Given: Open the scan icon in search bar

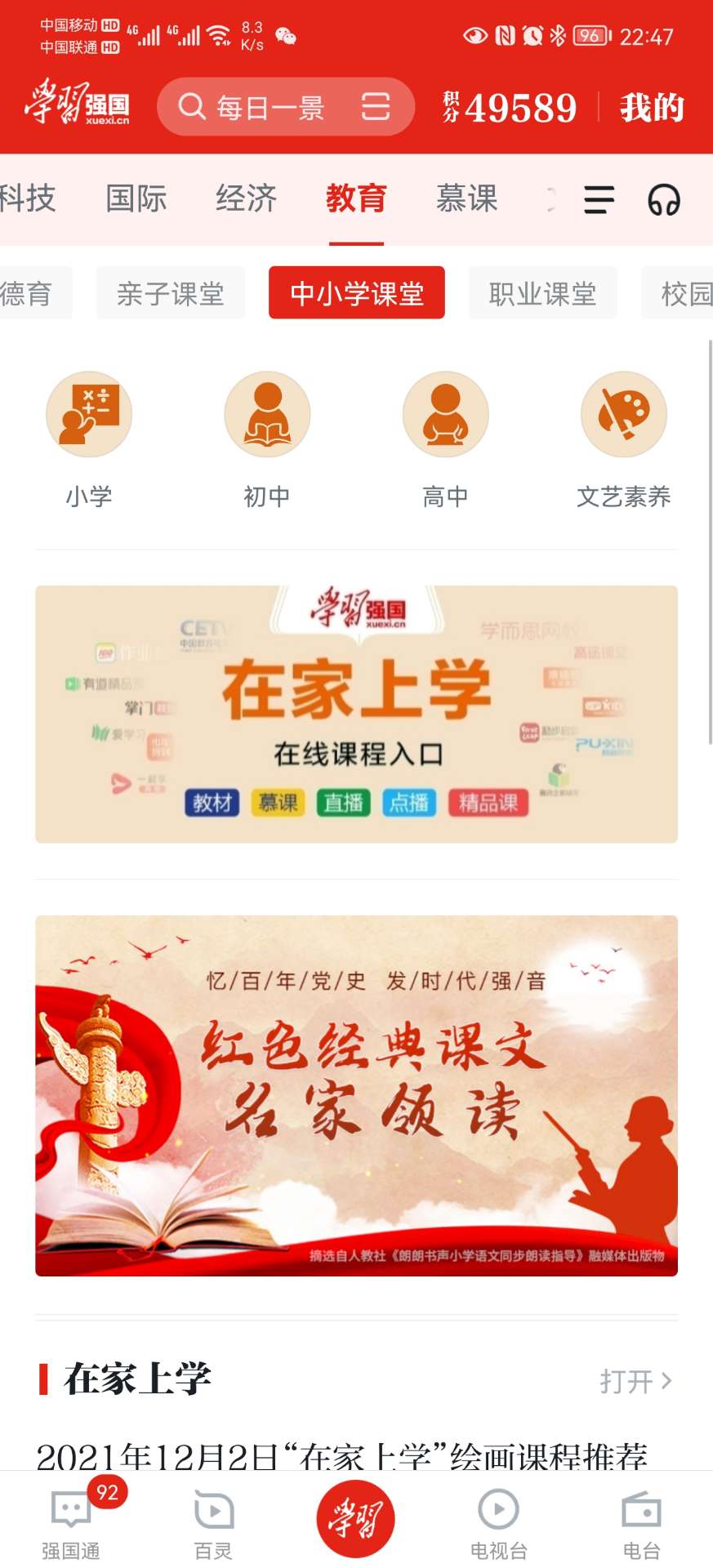Looking at the screenshot, I should tap(375, 107).
